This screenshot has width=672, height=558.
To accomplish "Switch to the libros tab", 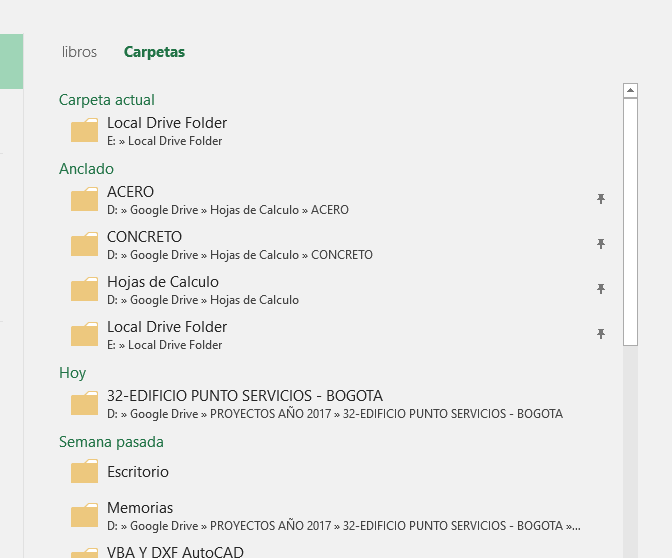I will (x=79, y=52).
